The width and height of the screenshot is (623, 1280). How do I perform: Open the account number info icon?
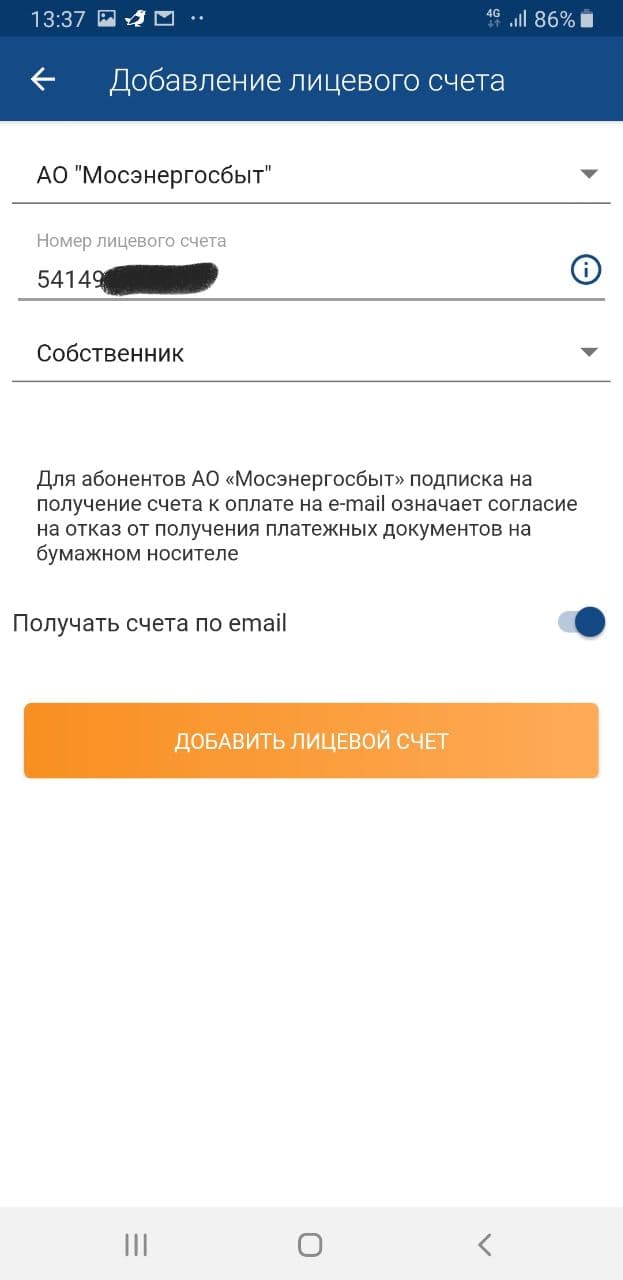(586, 269)
